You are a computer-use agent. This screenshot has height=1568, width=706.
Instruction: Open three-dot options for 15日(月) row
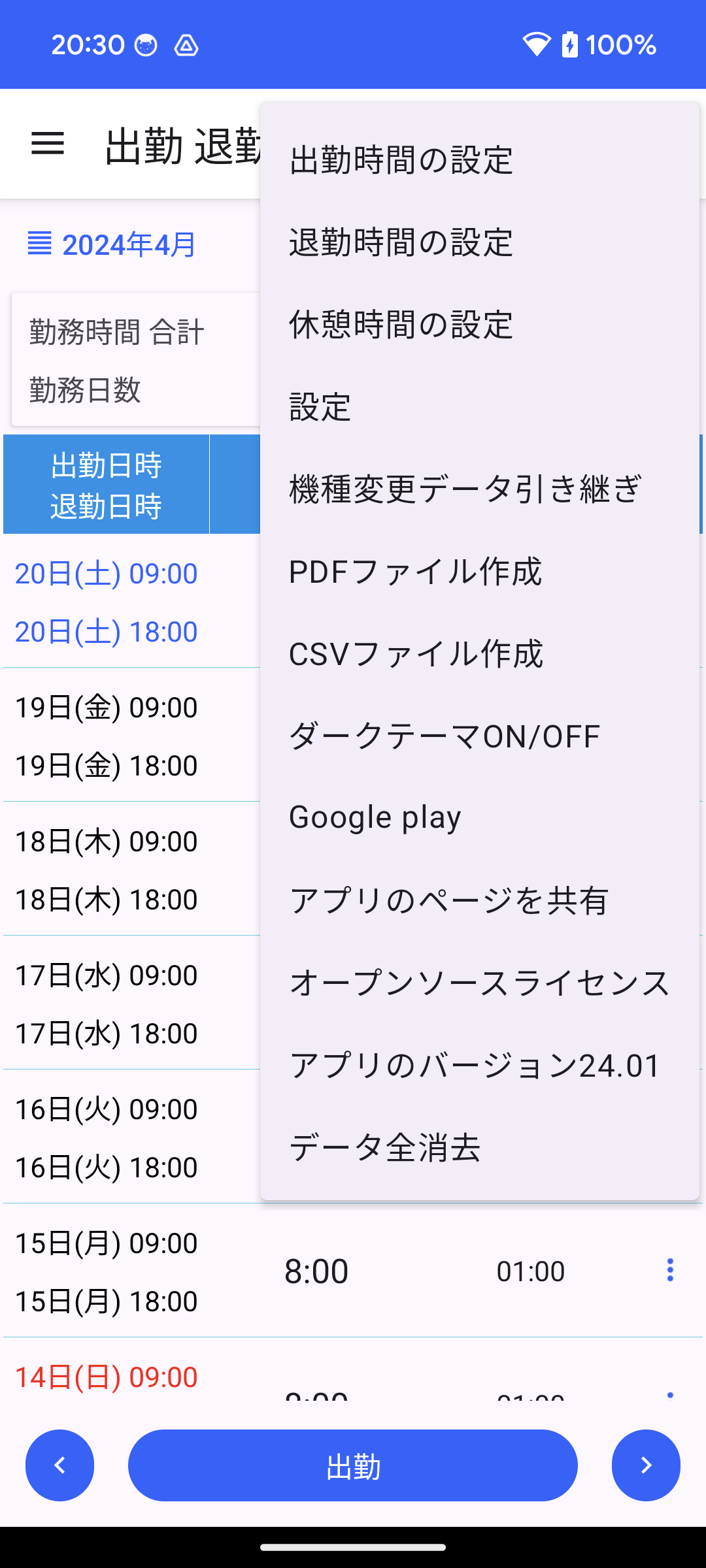coord(670,1270)
